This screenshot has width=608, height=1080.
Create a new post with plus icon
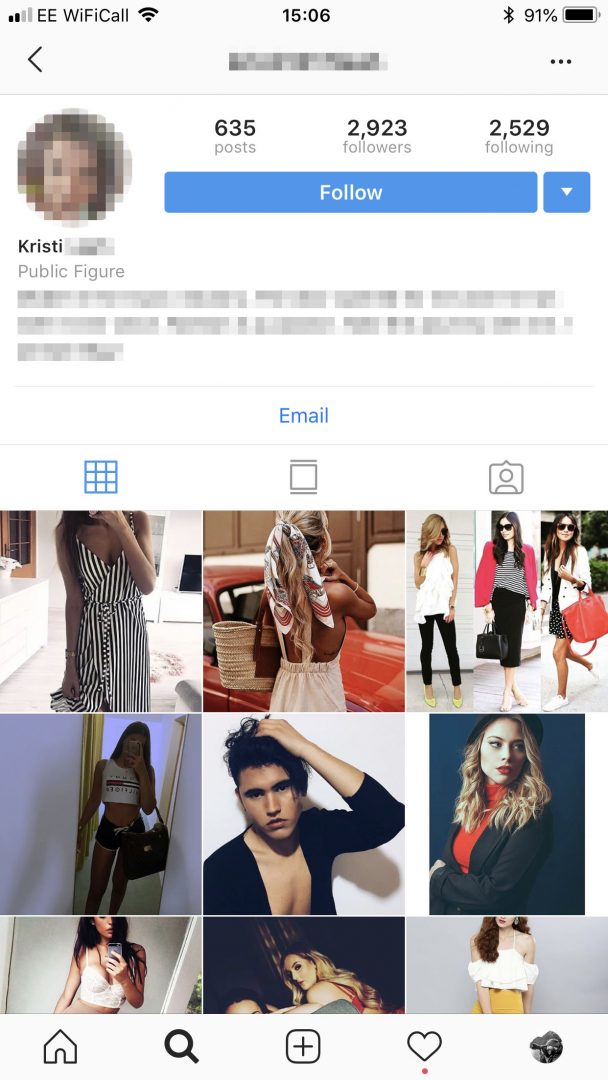[303, 1046]
